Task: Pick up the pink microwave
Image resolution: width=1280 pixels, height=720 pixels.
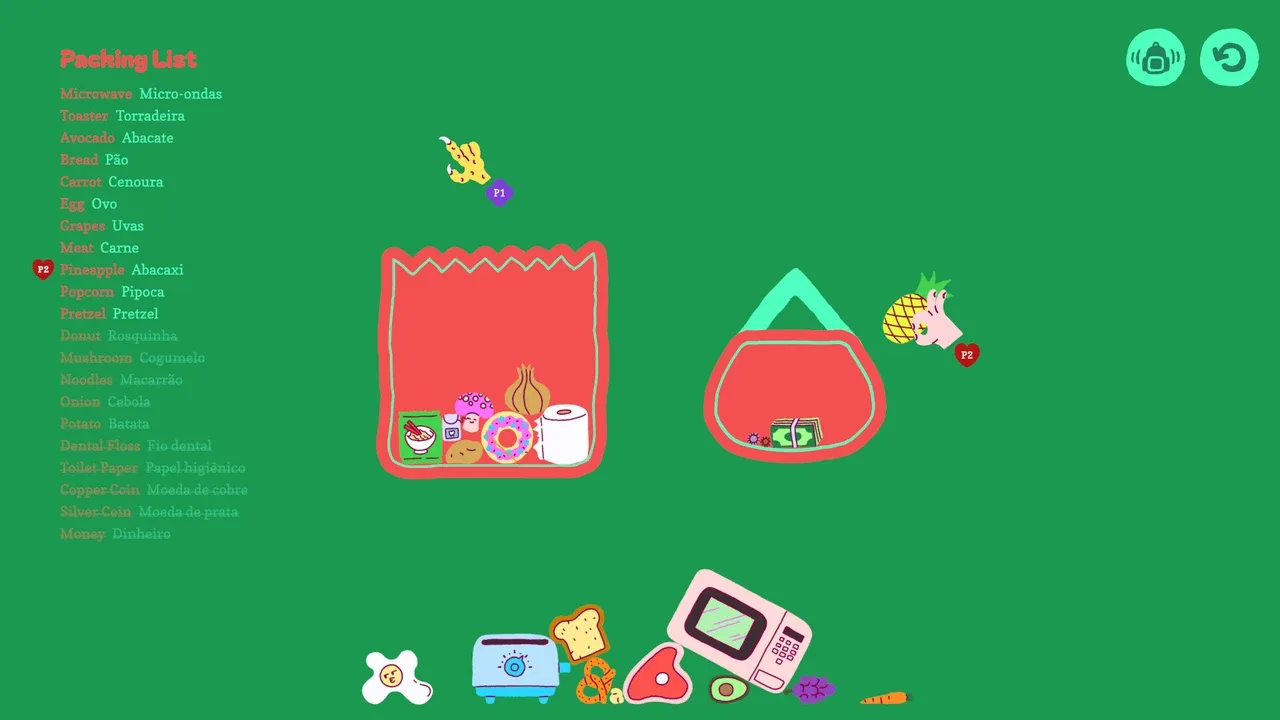Action: pos(740,628)
